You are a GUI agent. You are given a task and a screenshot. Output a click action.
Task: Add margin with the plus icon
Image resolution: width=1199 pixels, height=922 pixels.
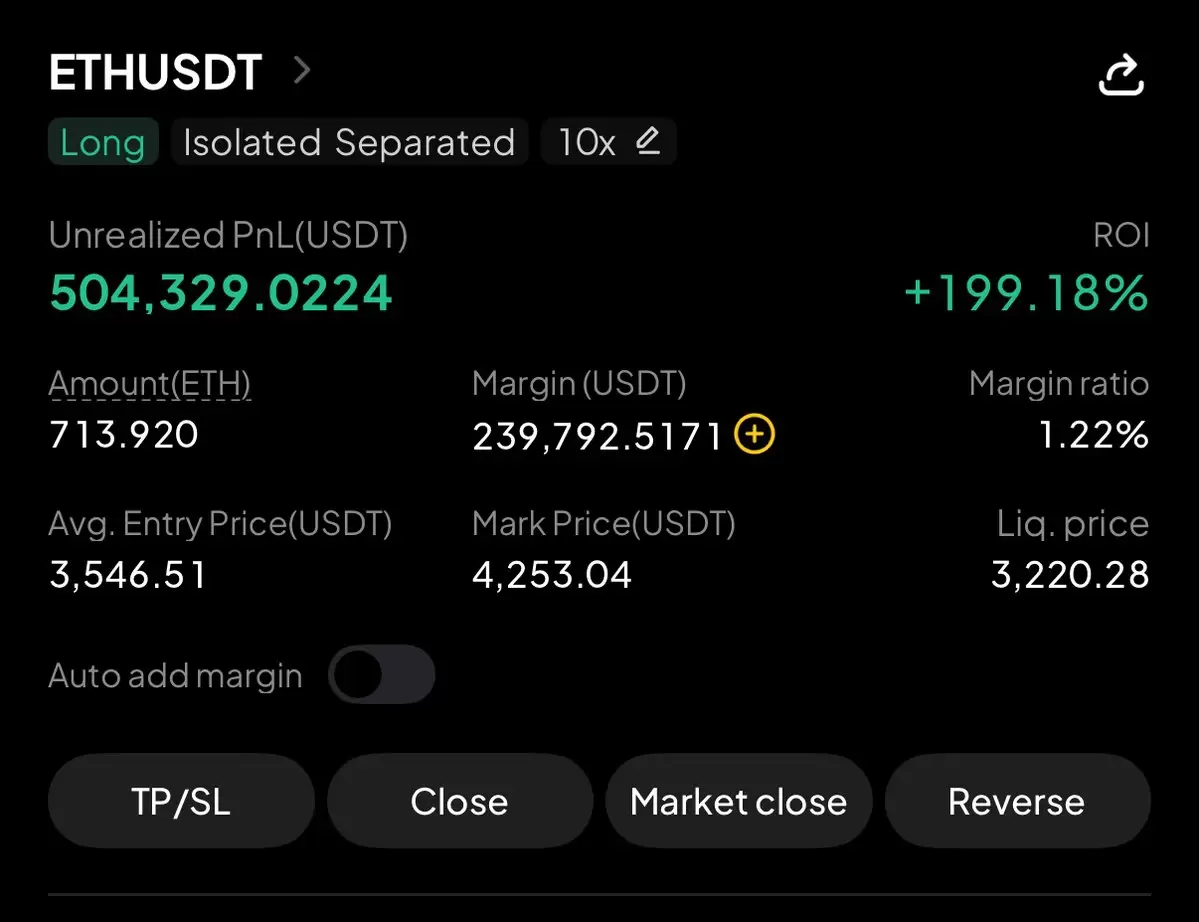[x=755, y=435]
